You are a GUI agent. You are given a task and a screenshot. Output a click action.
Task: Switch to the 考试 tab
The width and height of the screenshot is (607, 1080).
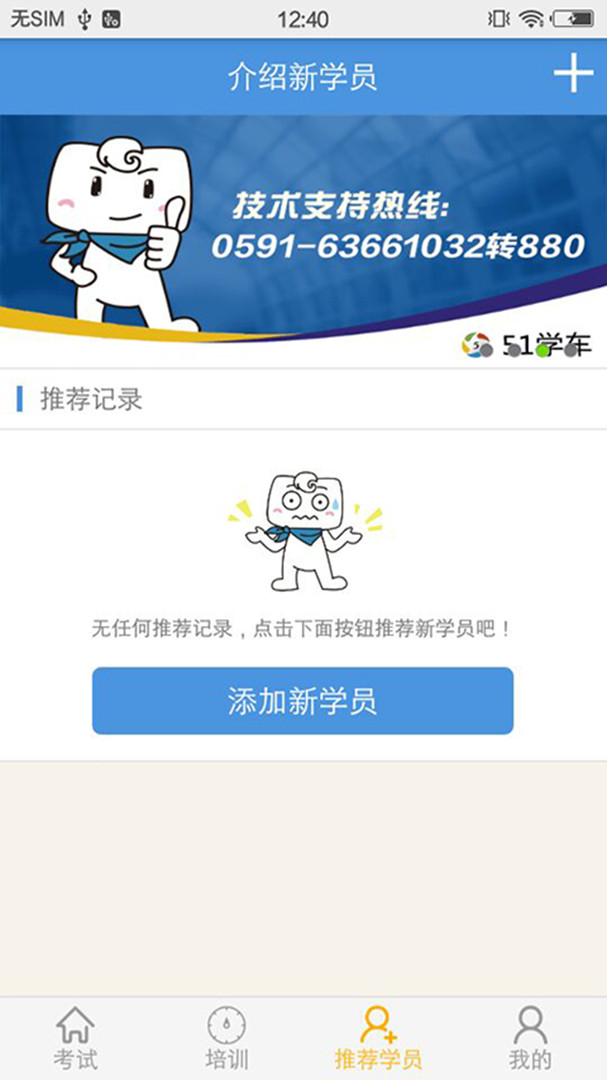click(x=75, y=1038)
